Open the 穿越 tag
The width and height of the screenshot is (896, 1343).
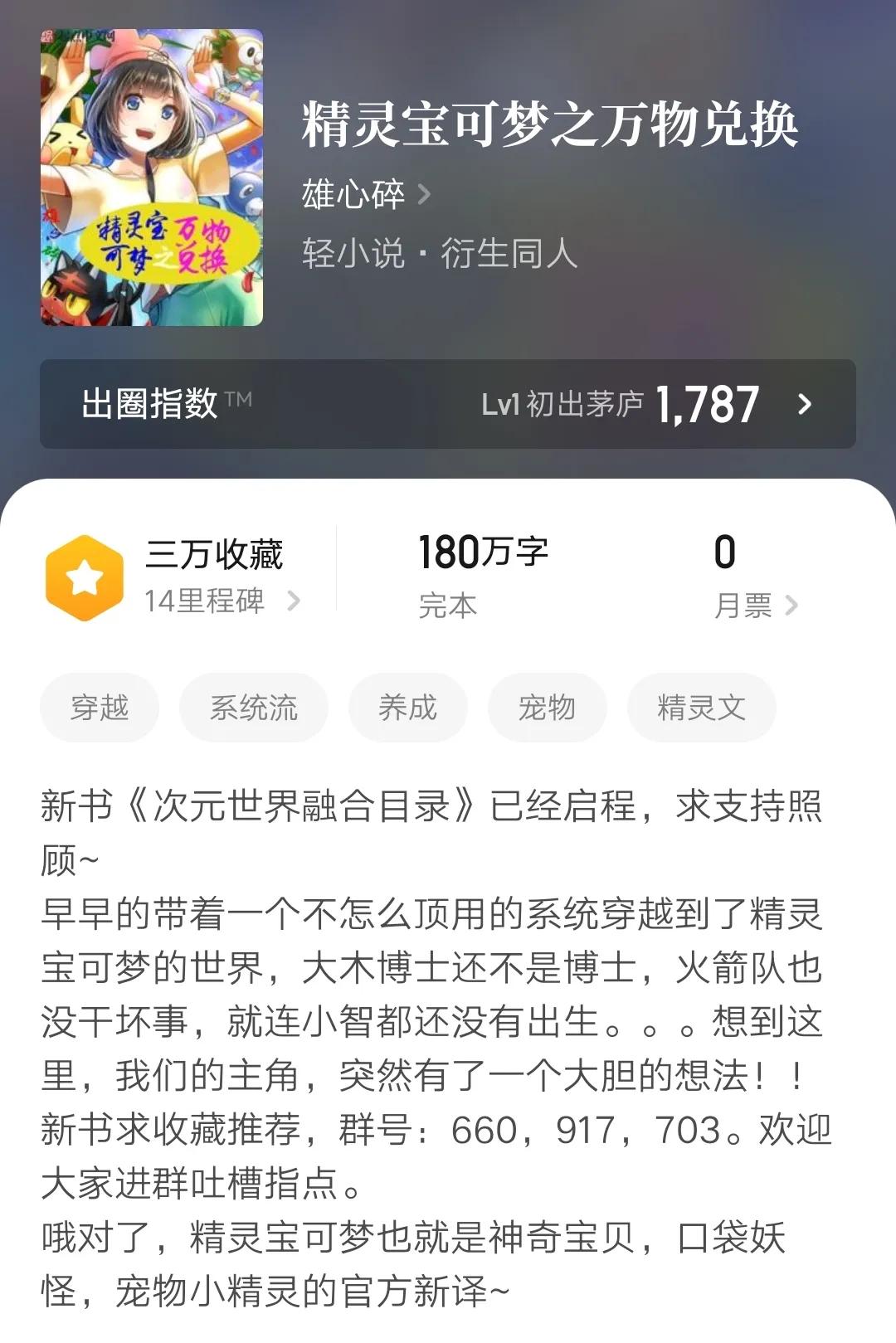click(x=100, y=707)
